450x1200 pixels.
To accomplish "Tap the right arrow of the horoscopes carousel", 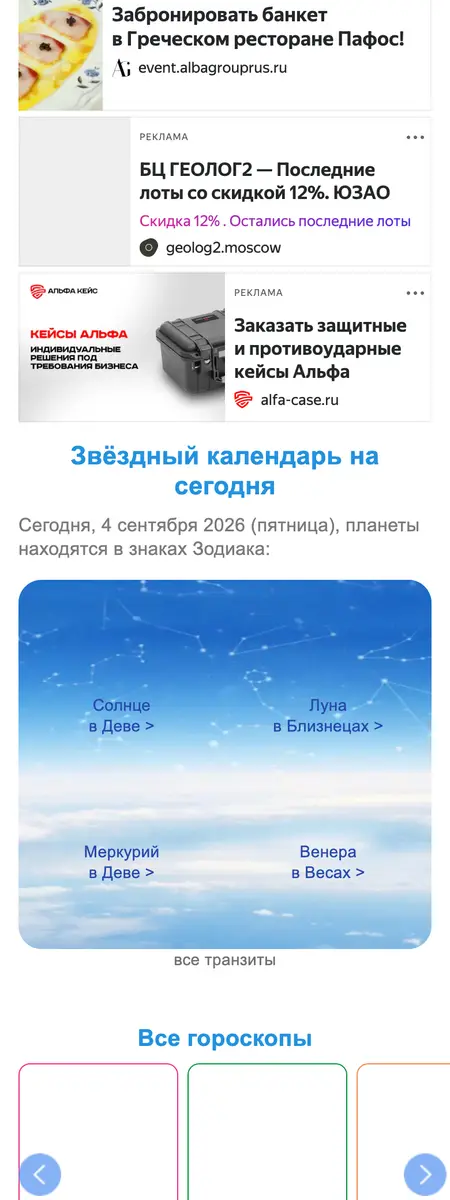I will (425, 1174).
